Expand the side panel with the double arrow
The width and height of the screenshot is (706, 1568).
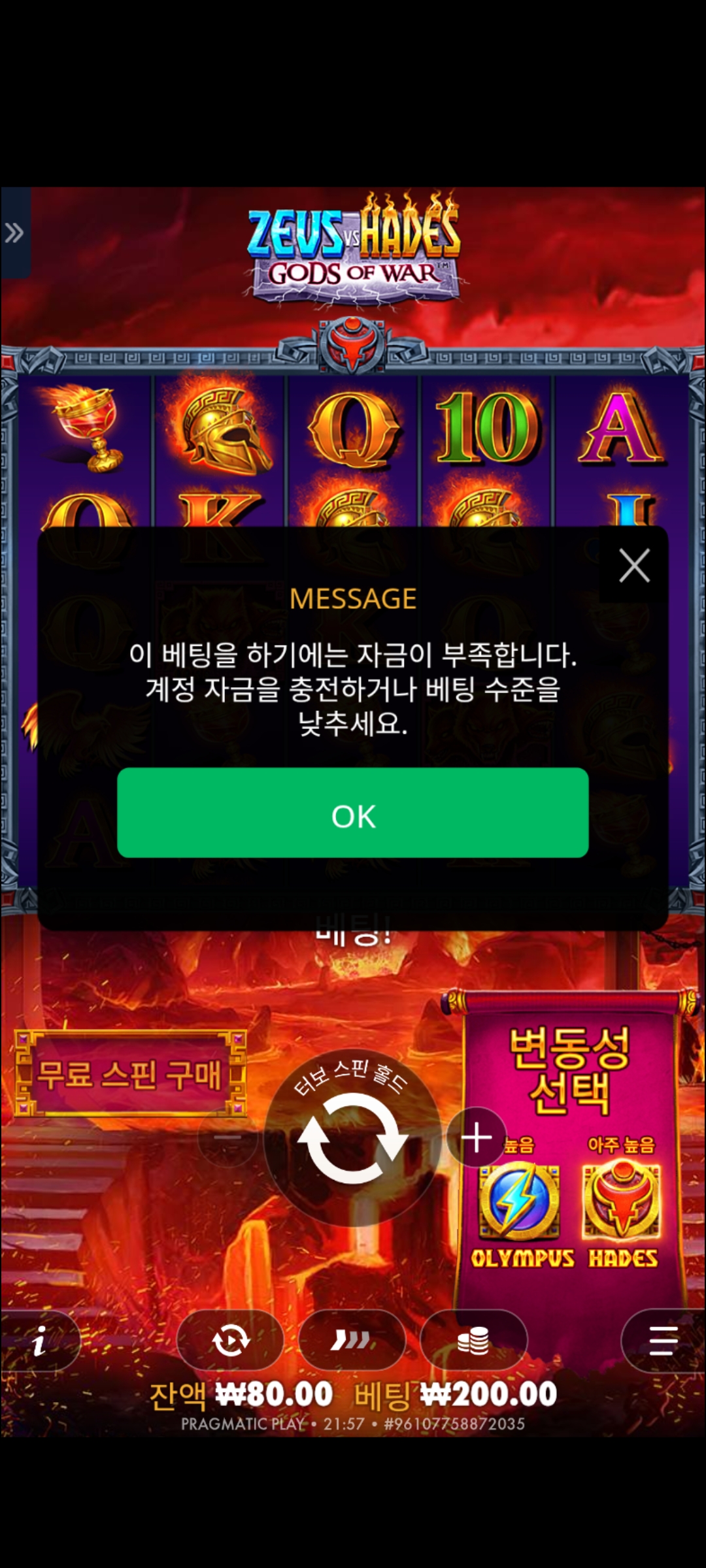click(14, 233)
